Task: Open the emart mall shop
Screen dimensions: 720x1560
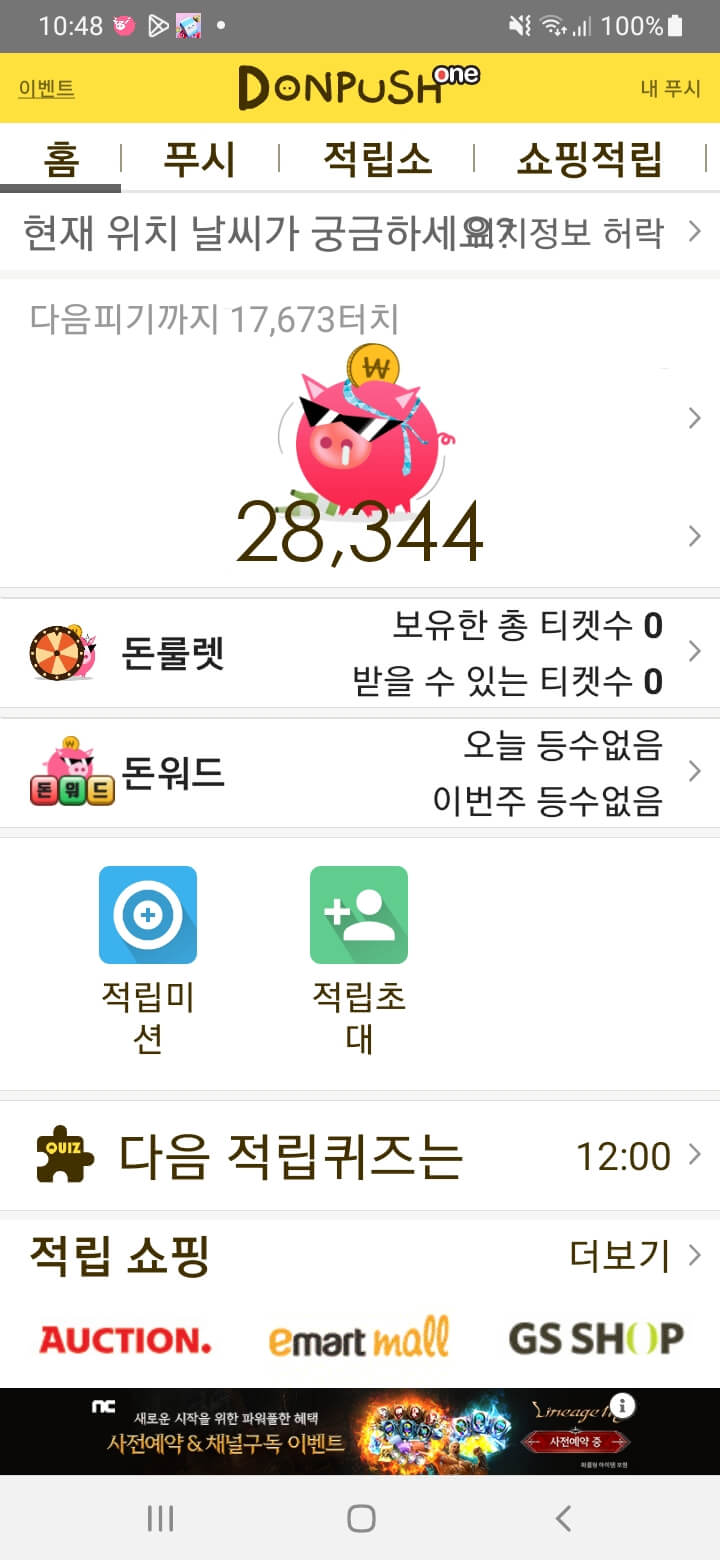Action: tap(358, 1339)
